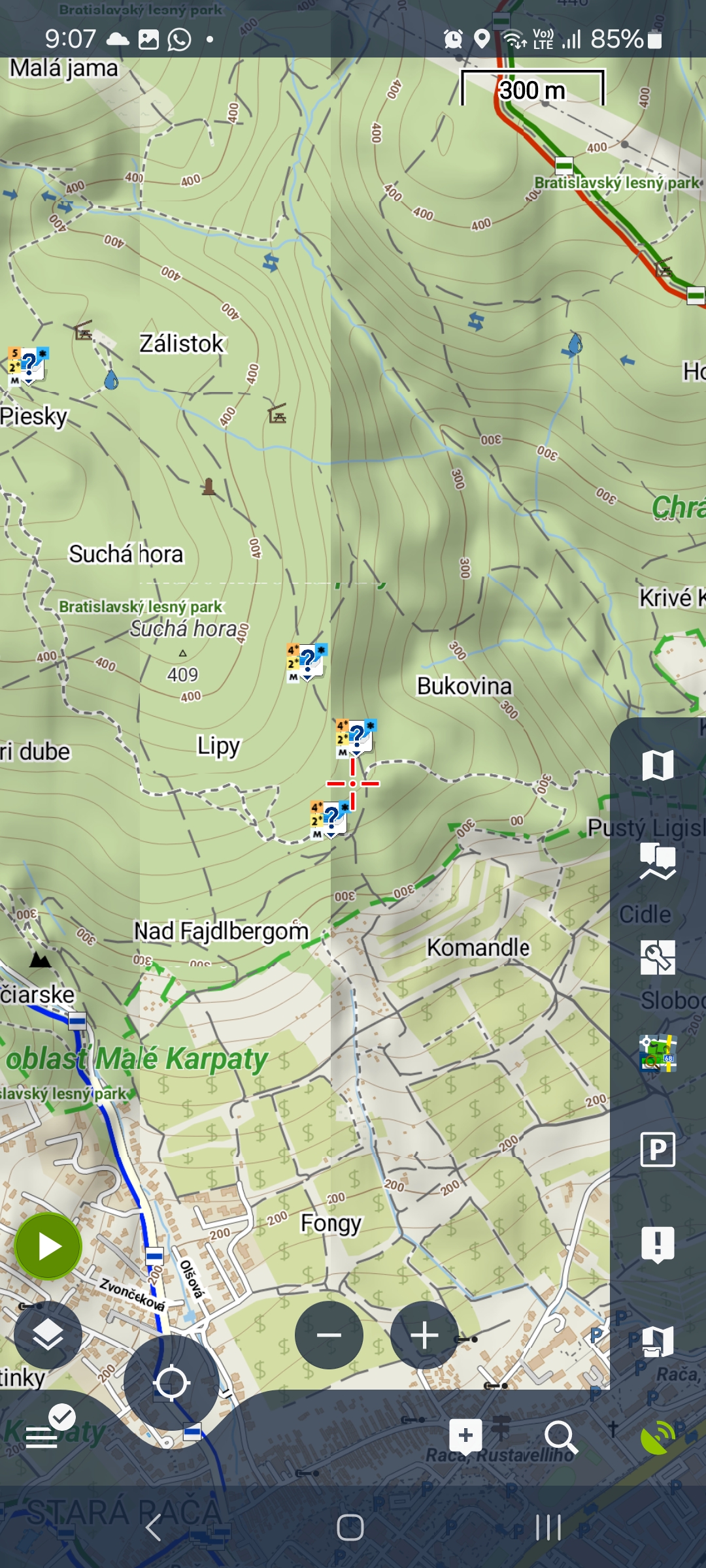Open the colorful map add-on icon
Screen dimensions: 706x1568
(x=658, y=1053)
